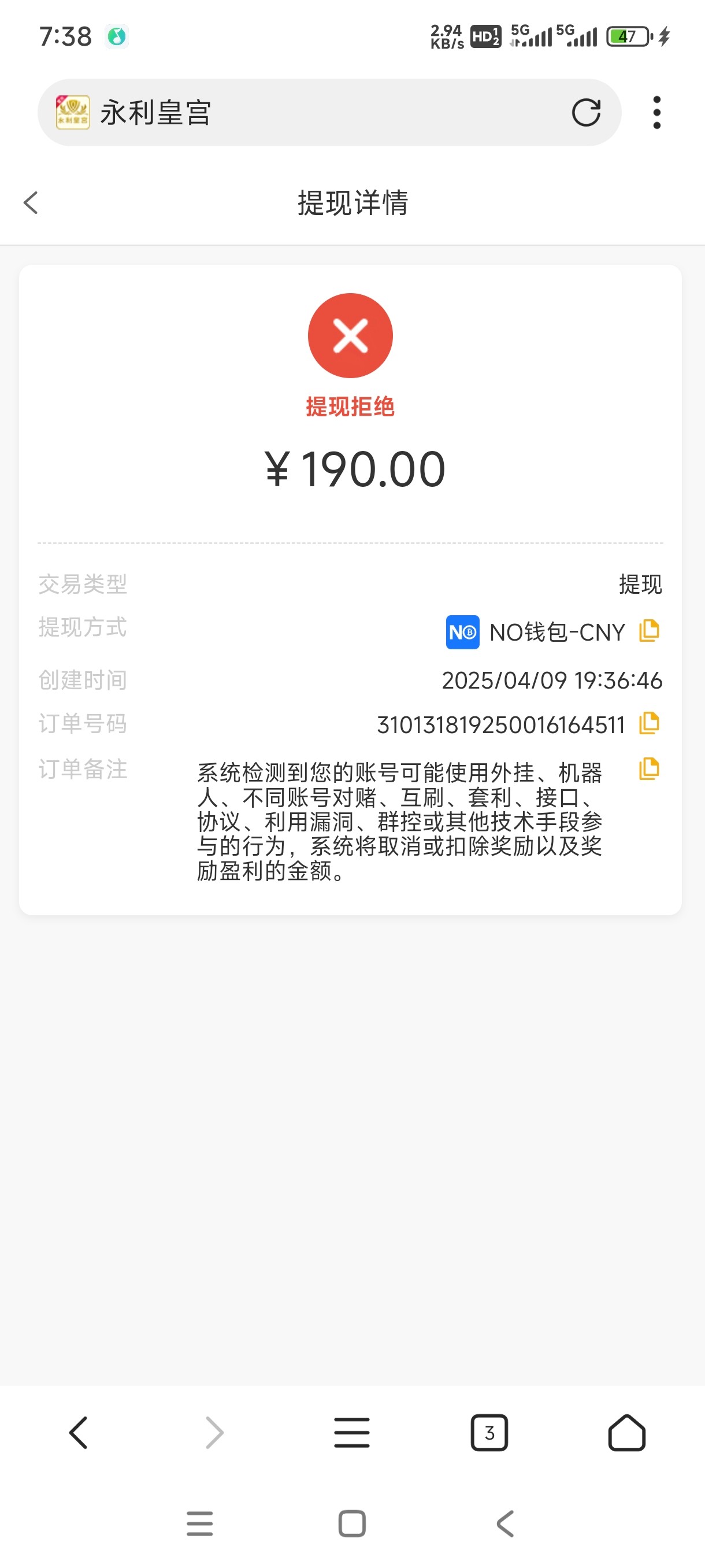
Task: Copy the NO钱包-CNY withdrawal method
Action: (x=649, y=631)
